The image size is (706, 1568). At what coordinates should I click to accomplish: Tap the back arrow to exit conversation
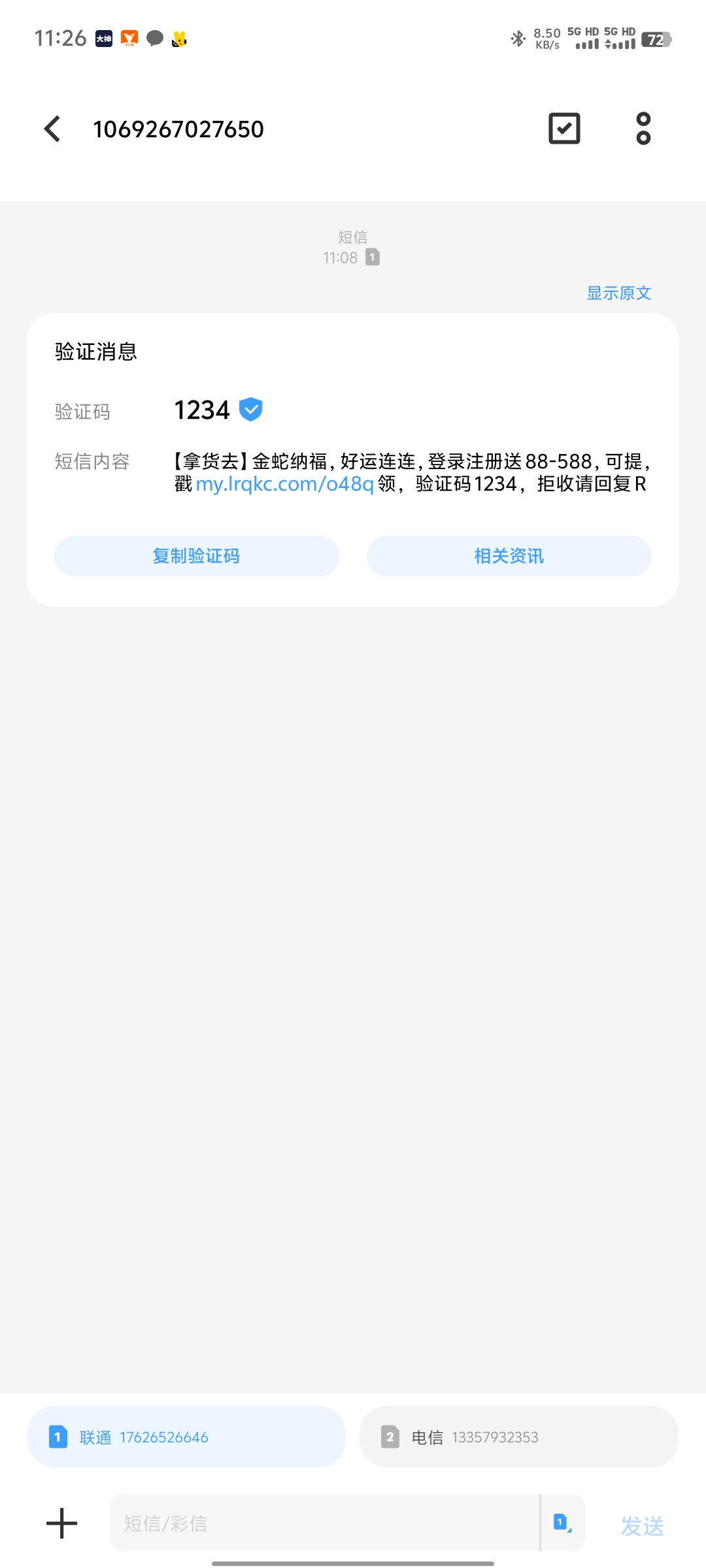(x=52, y=129)
